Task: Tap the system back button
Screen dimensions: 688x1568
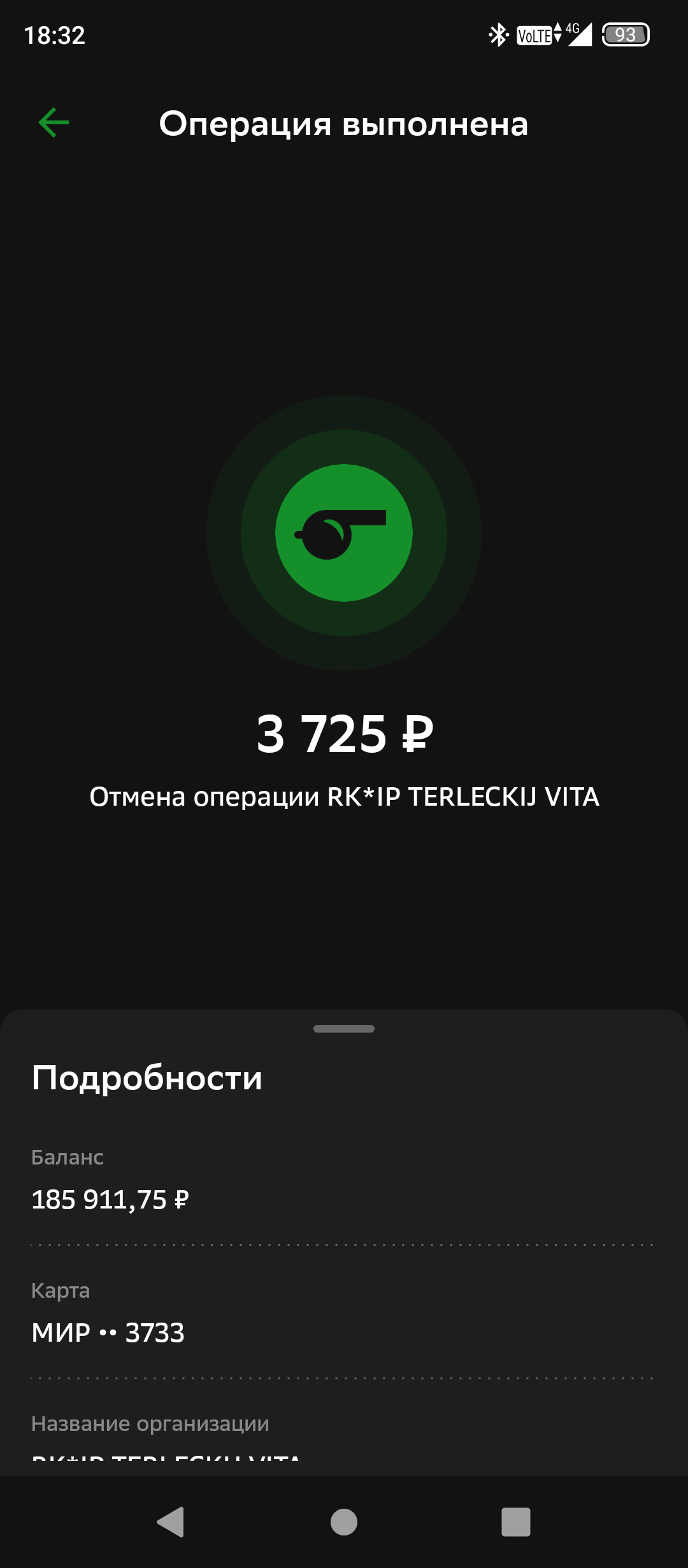Action: point(171,1522)
